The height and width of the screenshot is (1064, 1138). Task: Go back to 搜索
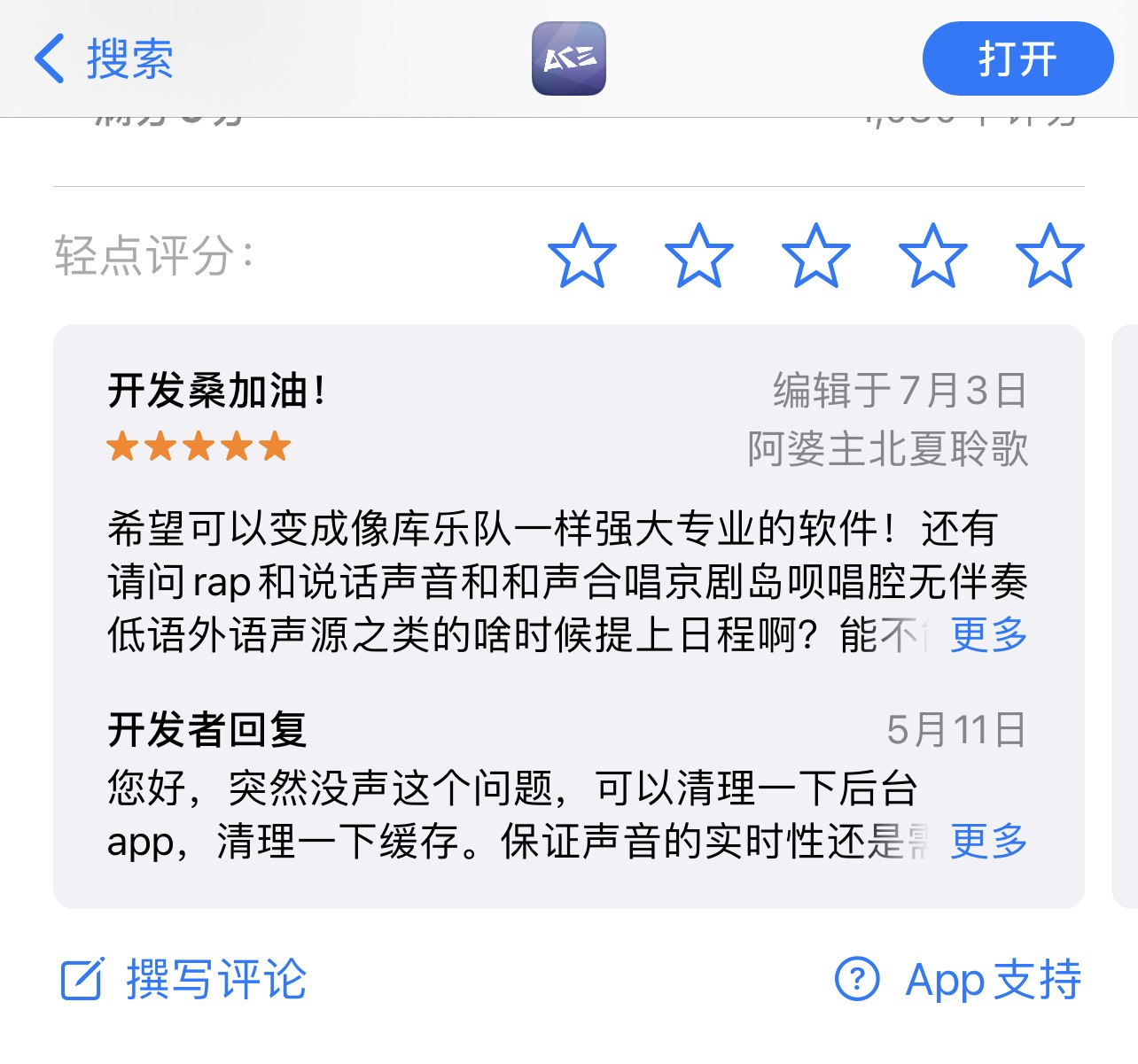click(104, 59)
